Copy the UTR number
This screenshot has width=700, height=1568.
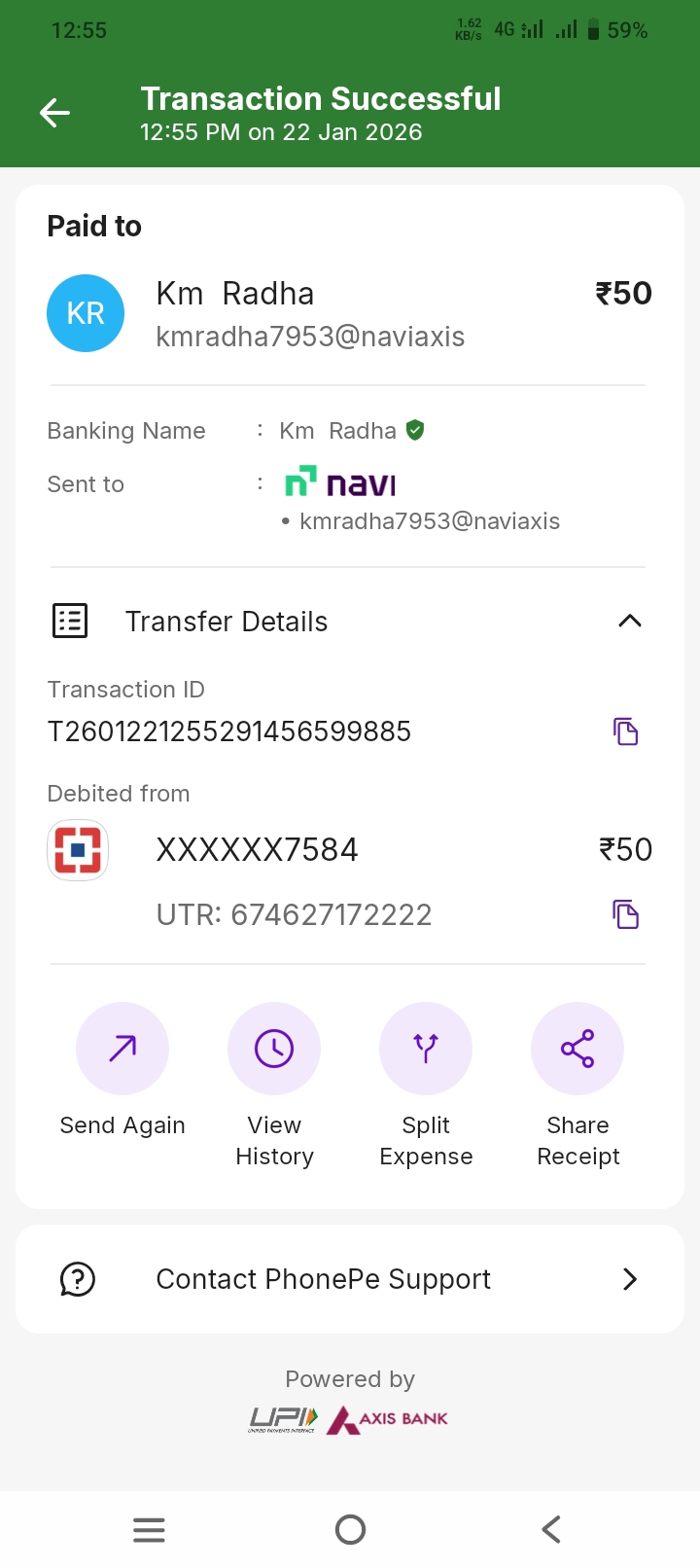(625, 914)
